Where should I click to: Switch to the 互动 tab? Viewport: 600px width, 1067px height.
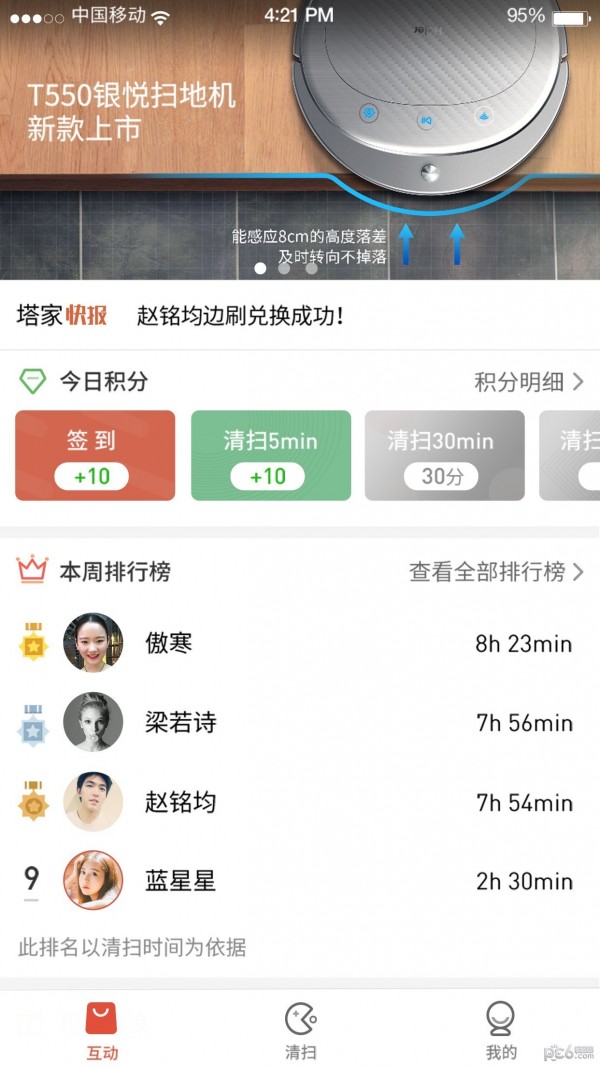click(102, 1031)
